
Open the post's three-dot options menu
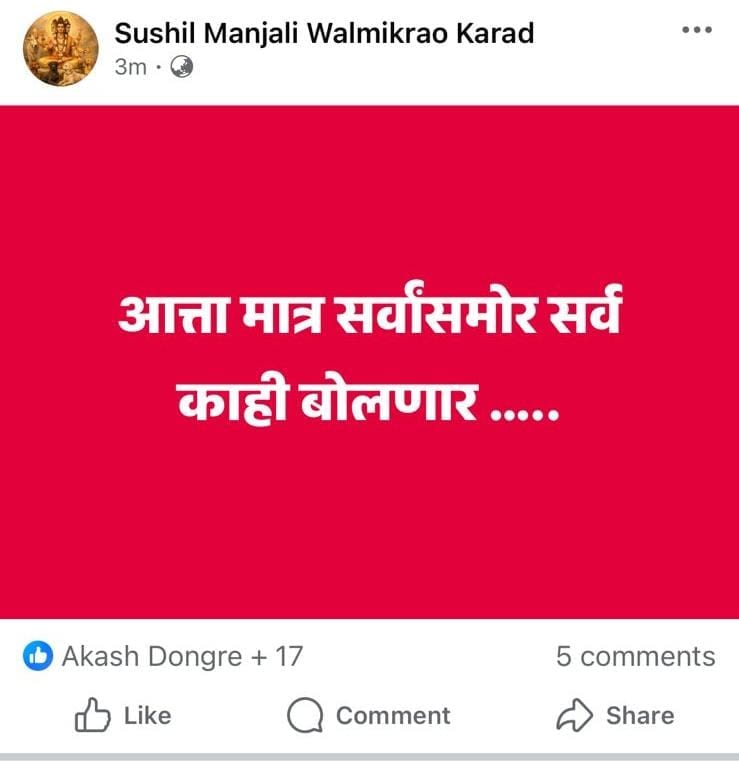[696, 30]
